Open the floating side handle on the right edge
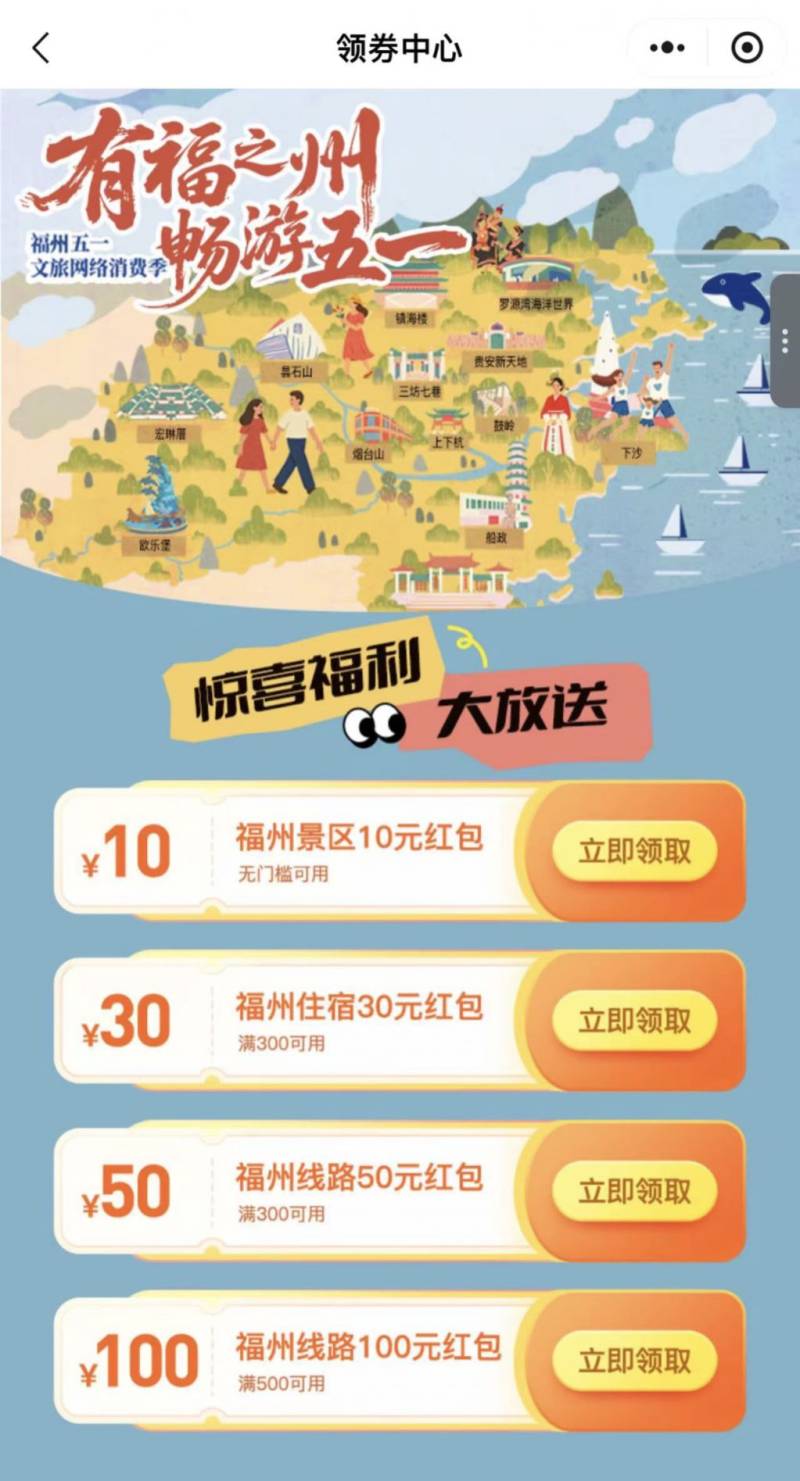This screenshot has height=1481, width=800. click(786, 341)
